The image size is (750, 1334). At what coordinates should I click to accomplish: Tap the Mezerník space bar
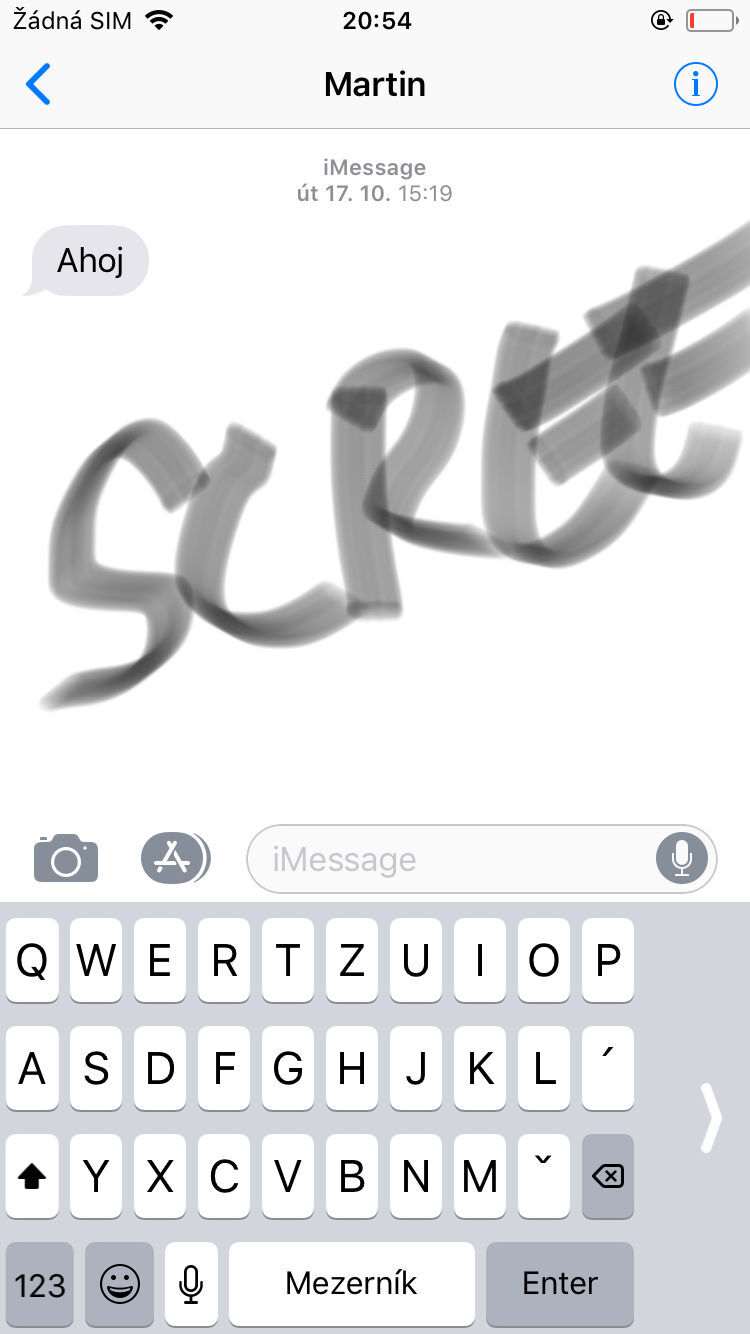[351, 1284]
